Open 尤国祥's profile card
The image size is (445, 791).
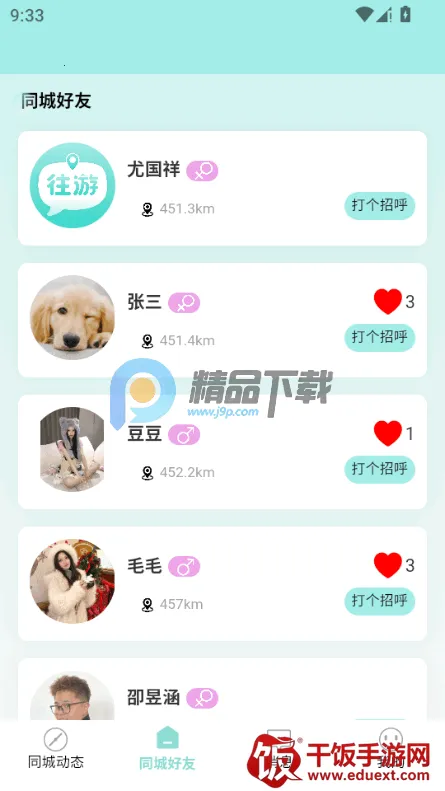pos(222,188)
